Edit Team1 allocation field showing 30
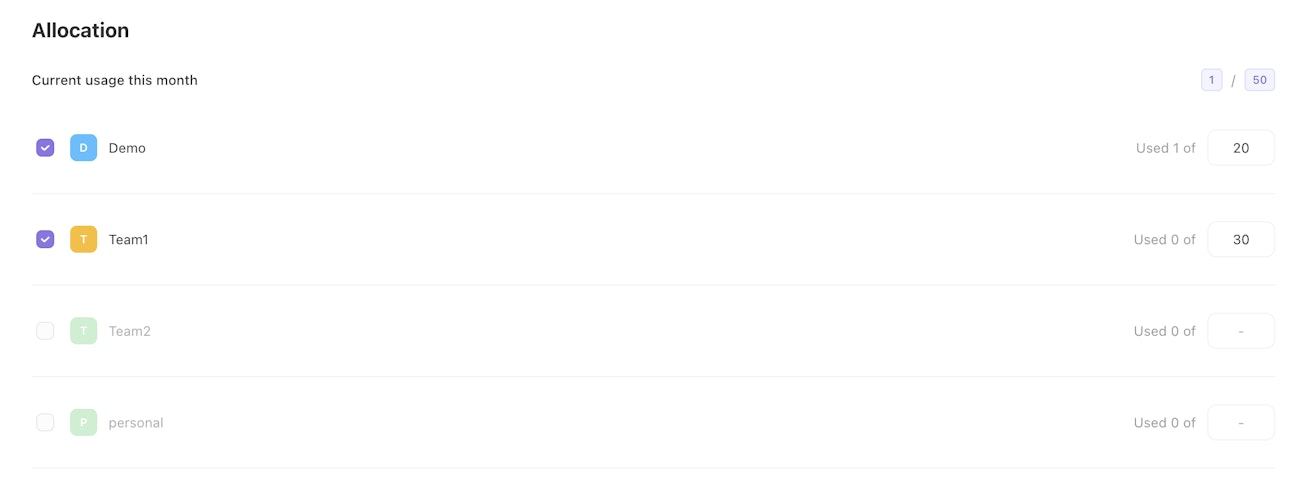The width and height of the screenshot is (1300, 480). (1240, 239)
